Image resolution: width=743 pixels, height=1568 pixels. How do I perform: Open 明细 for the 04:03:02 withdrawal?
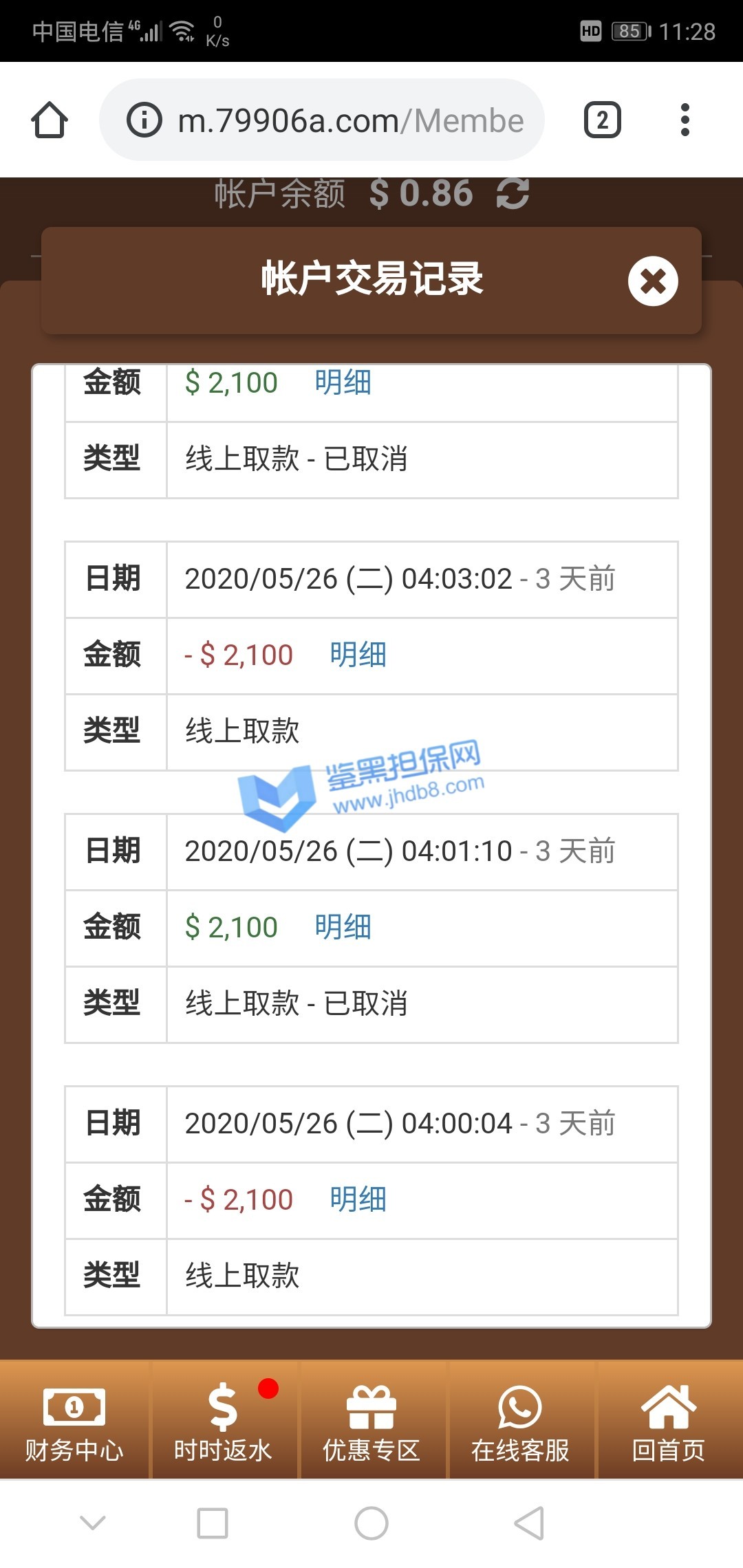click(x=358, y=655)
